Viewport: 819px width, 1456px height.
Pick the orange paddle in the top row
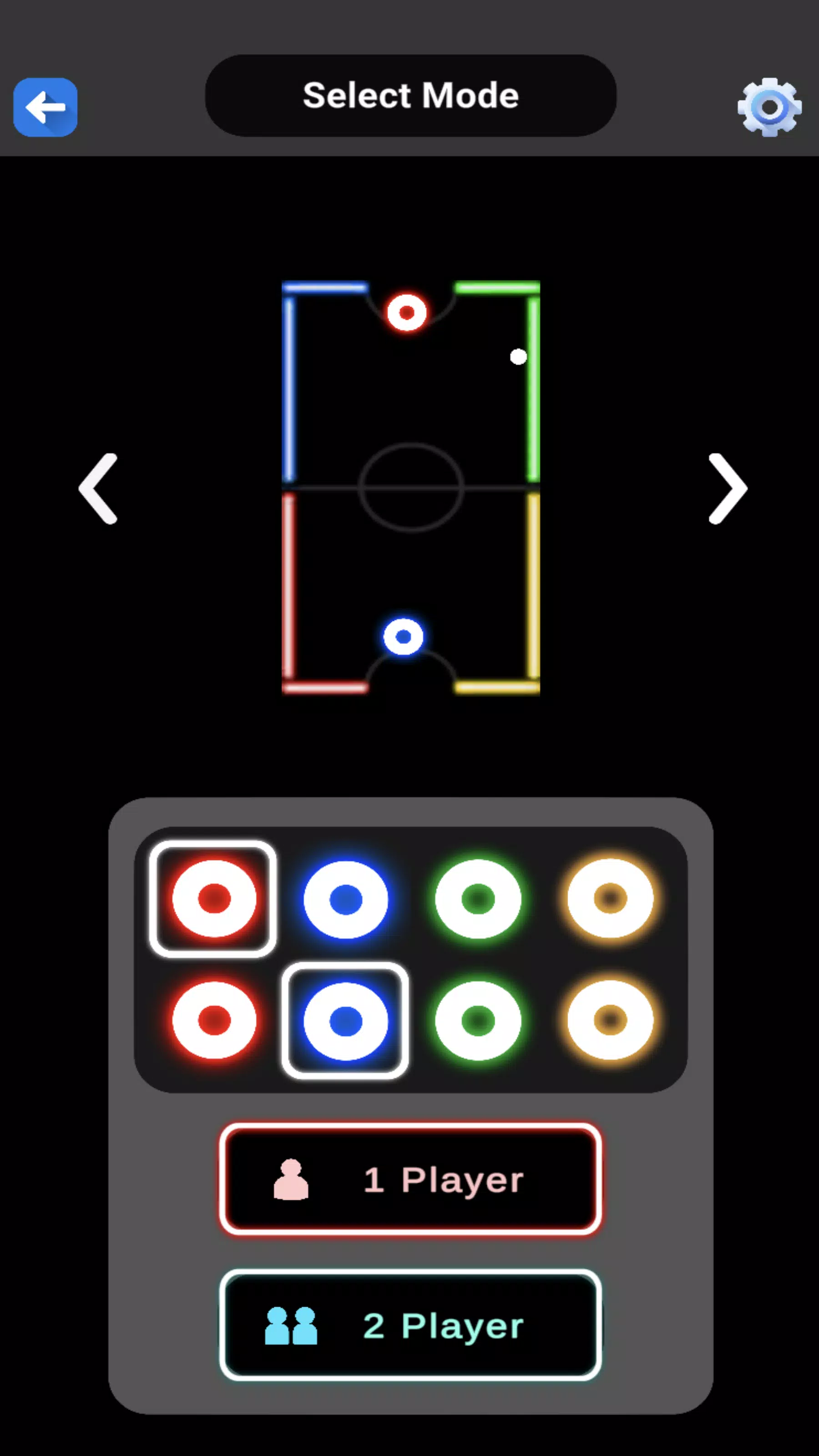(x=610, y=899)
